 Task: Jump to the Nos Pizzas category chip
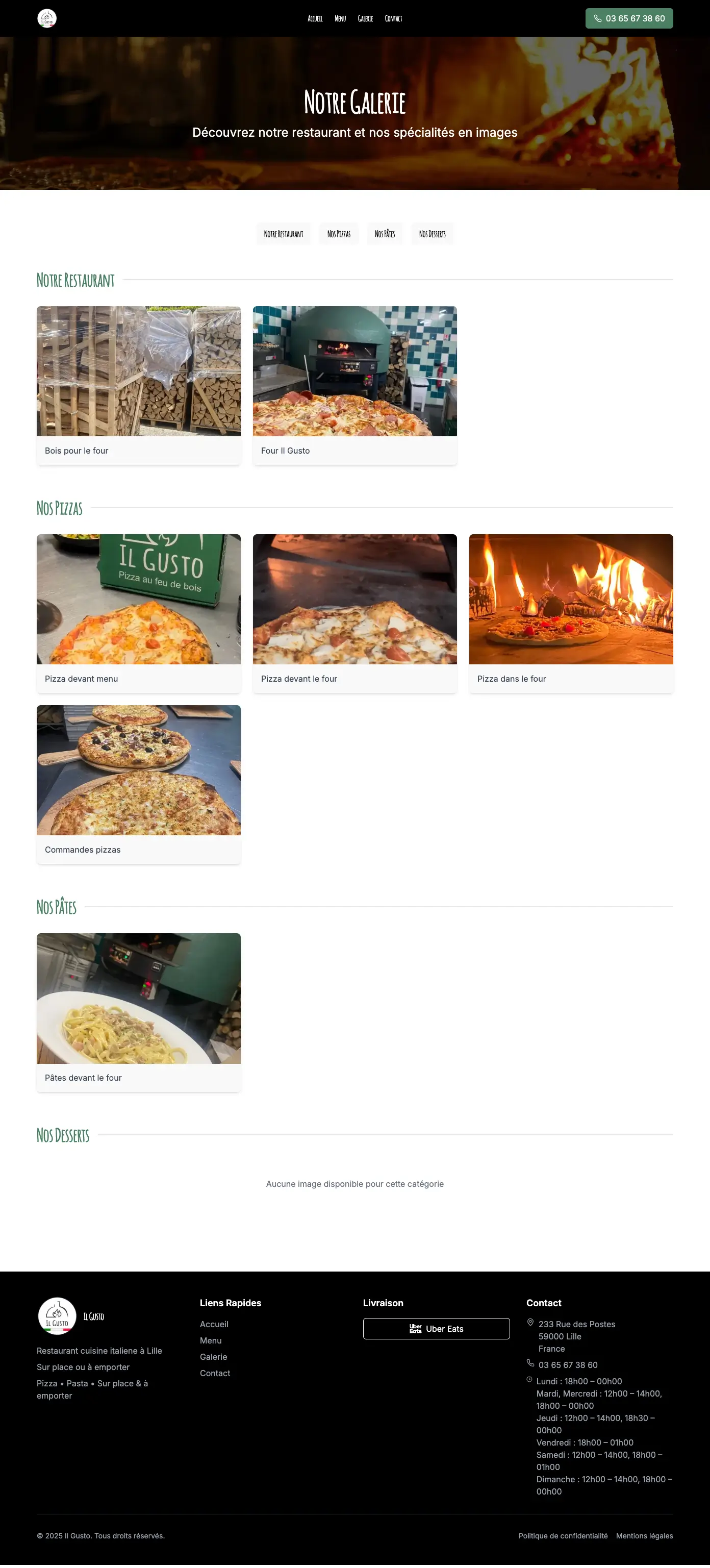click(x=338, y=234)
